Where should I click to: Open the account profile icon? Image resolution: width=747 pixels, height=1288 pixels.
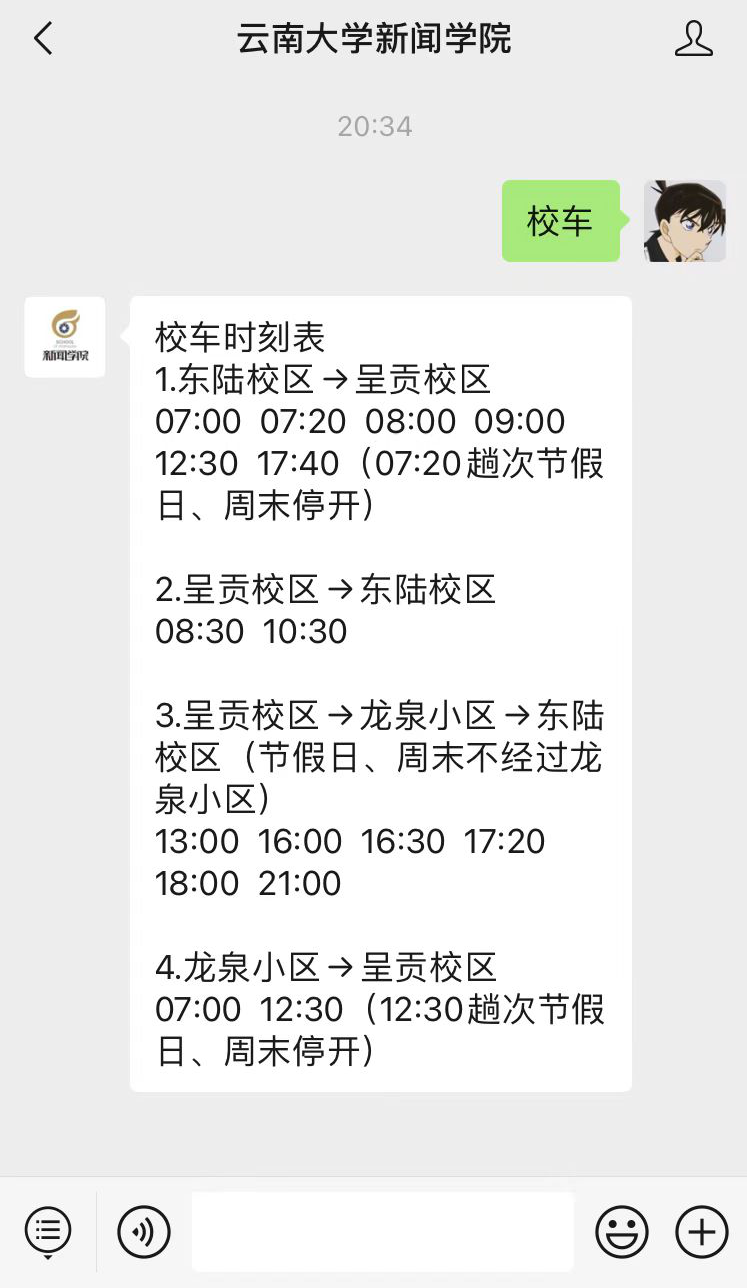click(693, 39)
